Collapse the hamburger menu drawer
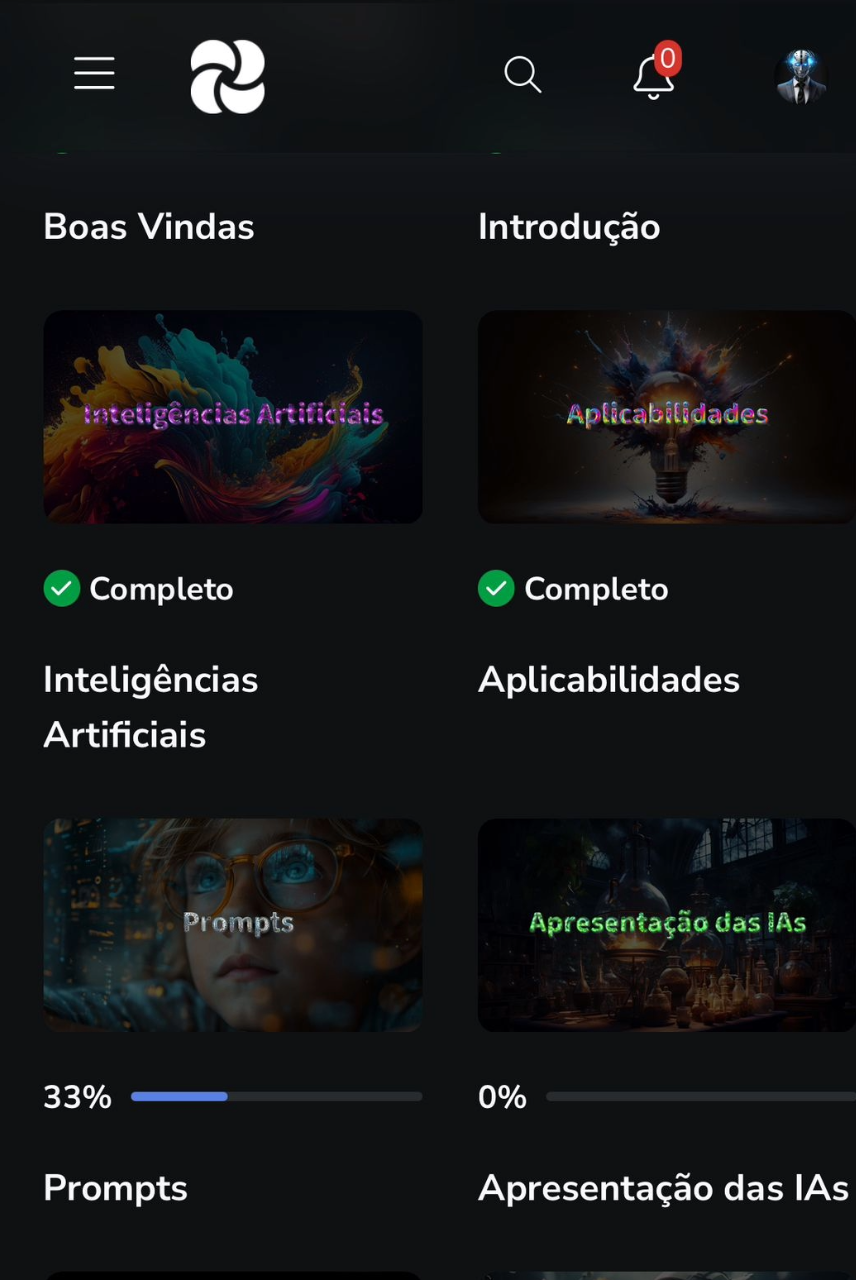856x1280 pixels. pyautogui.click(x=94, y=74)
